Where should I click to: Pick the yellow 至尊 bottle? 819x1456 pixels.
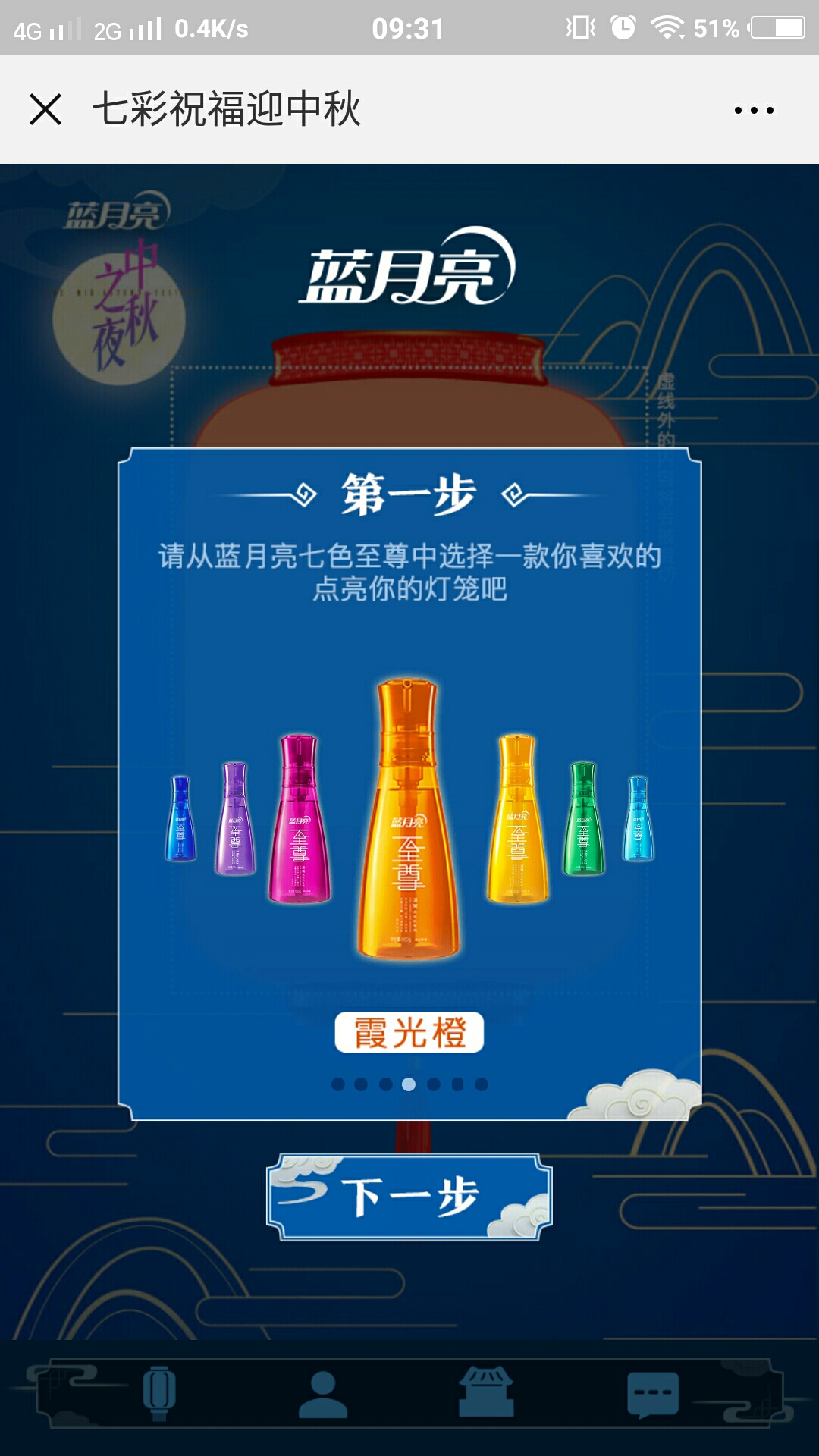coord(518,818)
